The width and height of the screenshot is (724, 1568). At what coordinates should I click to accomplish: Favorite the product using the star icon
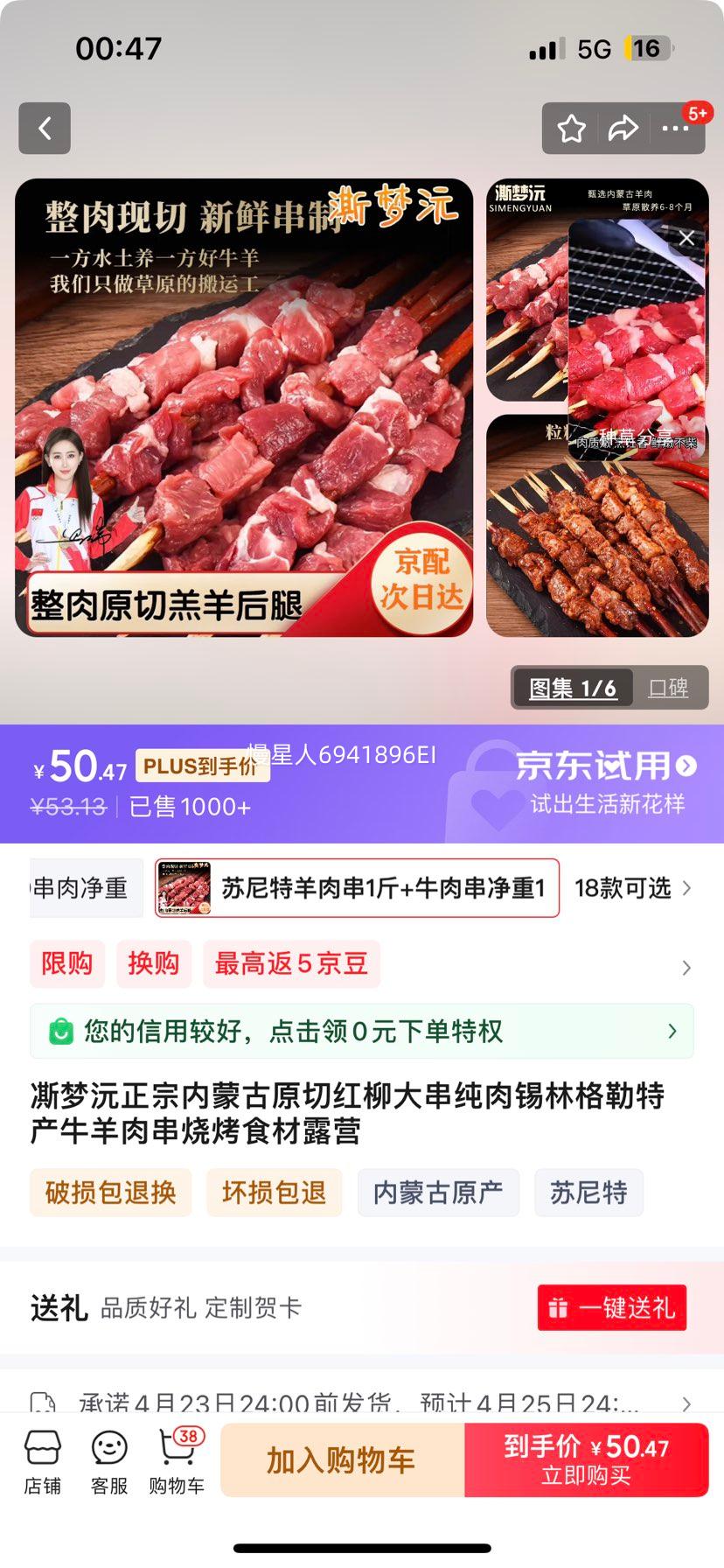pyautogui.click(x=573, y=128)
